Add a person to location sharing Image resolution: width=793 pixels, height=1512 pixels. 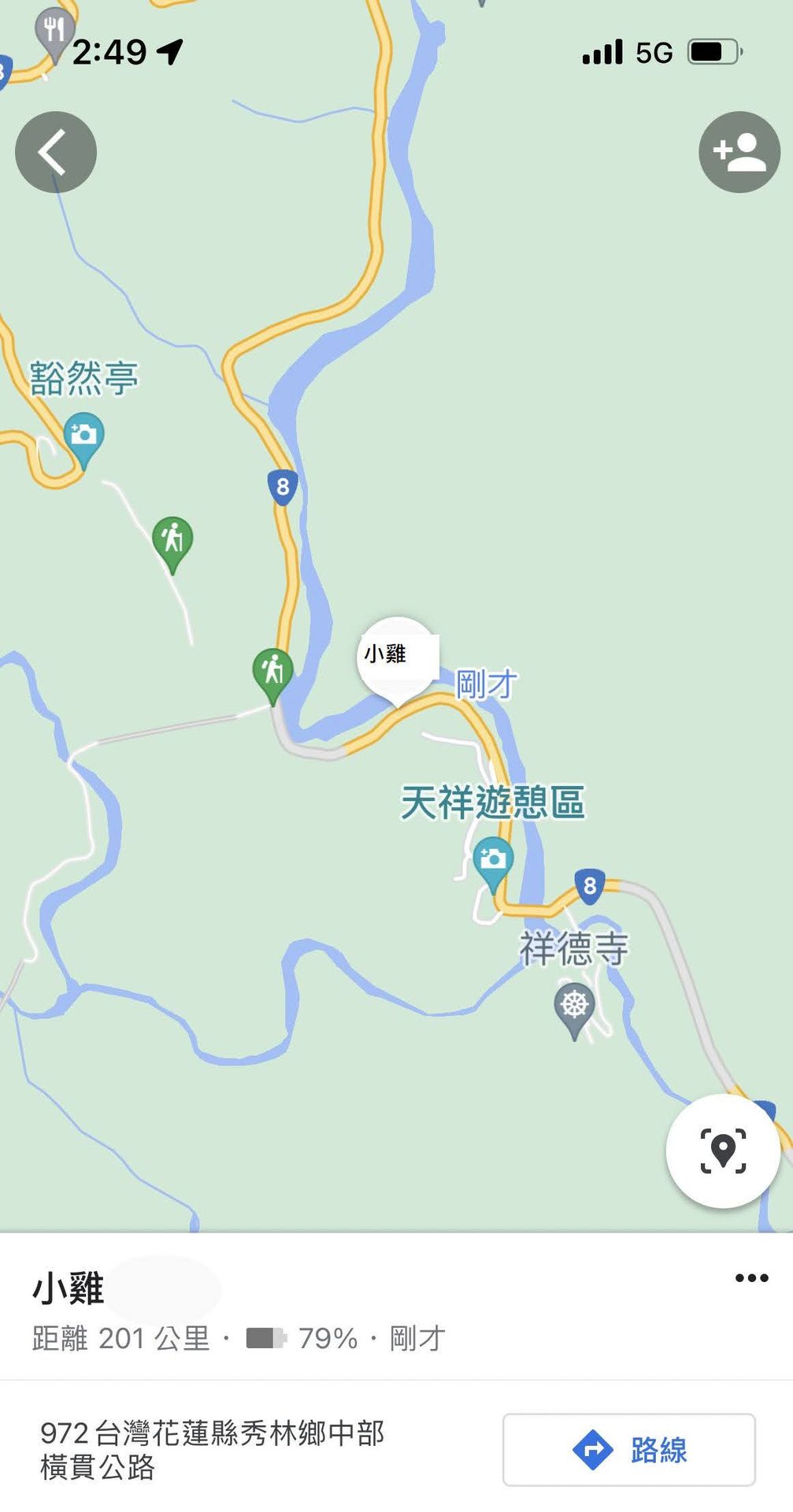[739, 152]
